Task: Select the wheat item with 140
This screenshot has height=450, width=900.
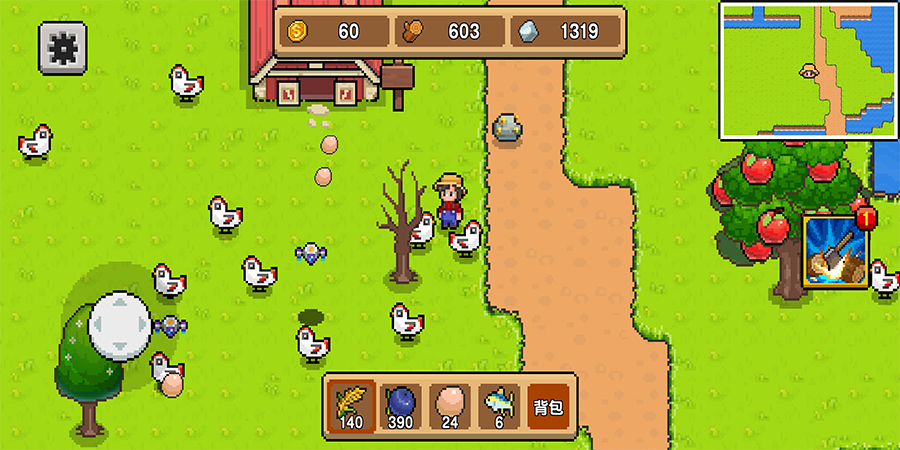Action: coord(351,407)
